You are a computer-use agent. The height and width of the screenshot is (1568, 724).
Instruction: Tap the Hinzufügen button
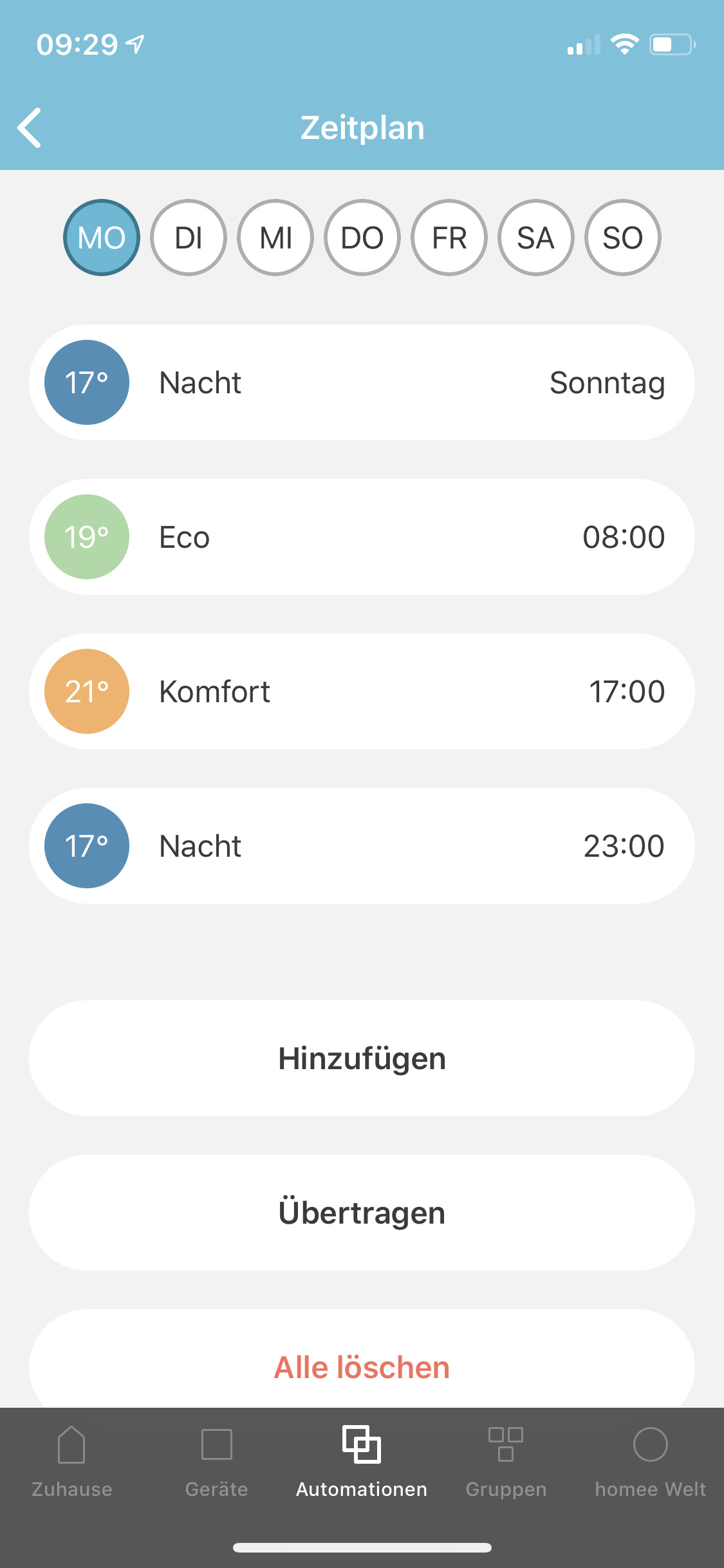coord(362,1058)
